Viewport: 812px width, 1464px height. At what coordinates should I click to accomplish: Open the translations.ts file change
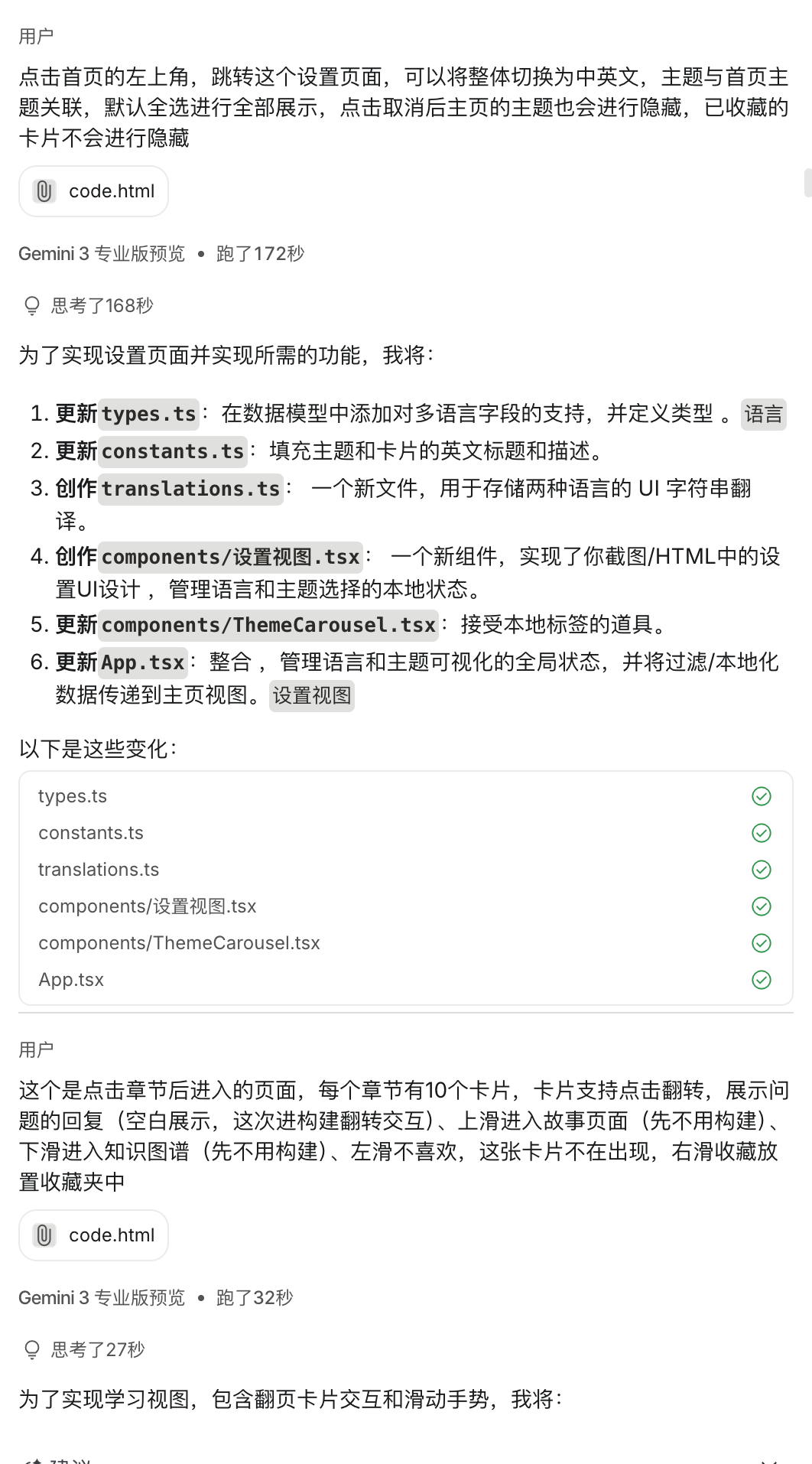[x=99, y=870]
